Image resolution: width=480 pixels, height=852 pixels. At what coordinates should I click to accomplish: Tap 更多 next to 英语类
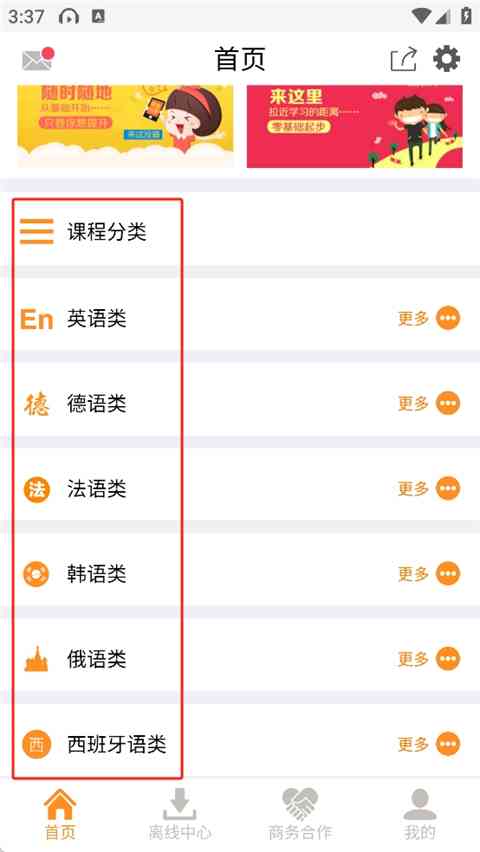click(429, 318)
